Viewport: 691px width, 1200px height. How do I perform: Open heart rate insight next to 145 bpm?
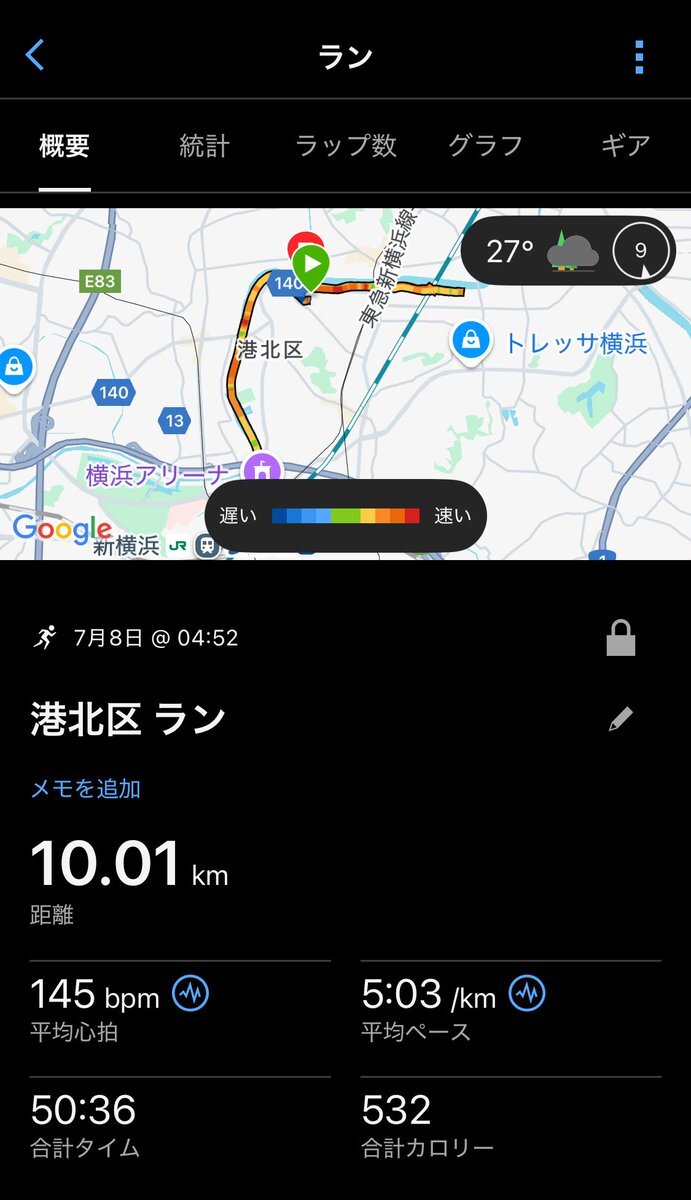[x=191, y=994]
